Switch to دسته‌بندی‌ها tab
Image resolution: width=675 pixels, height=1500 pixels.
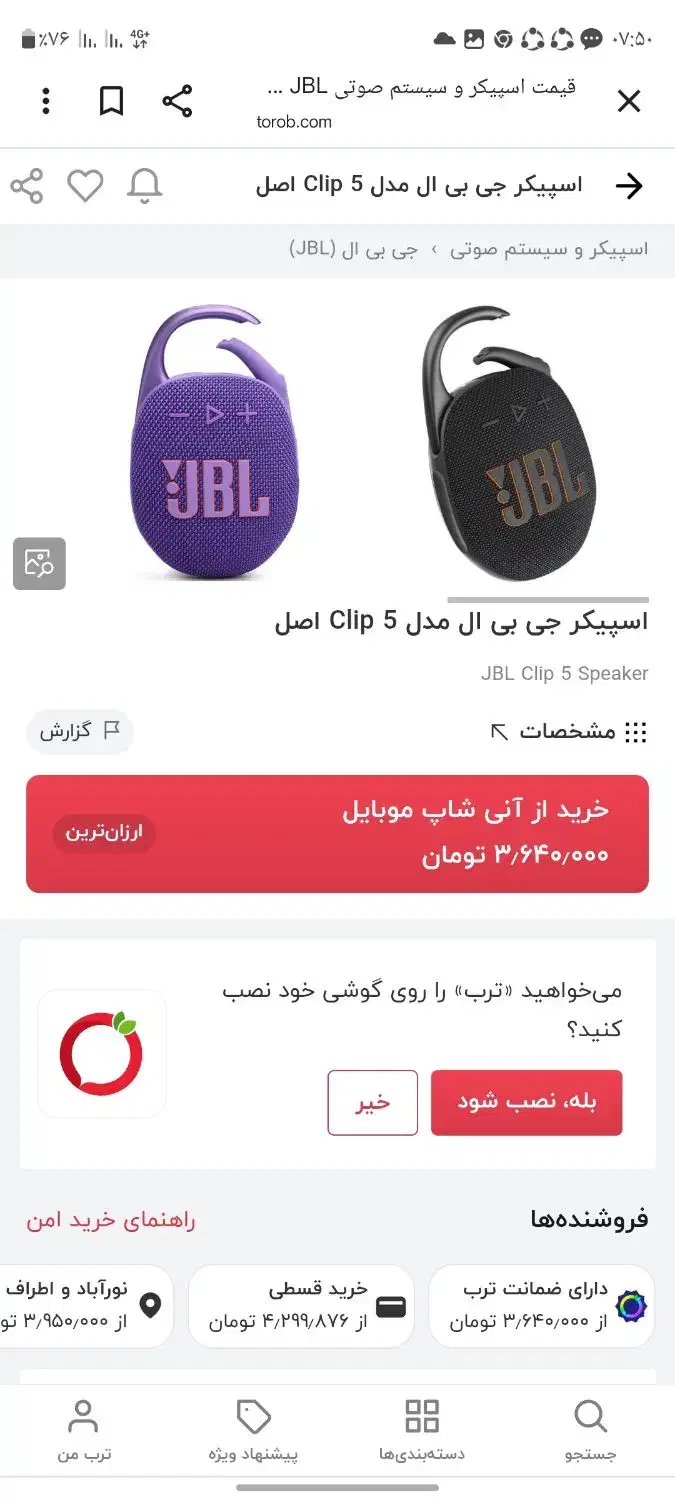[x=421, y=1430]
